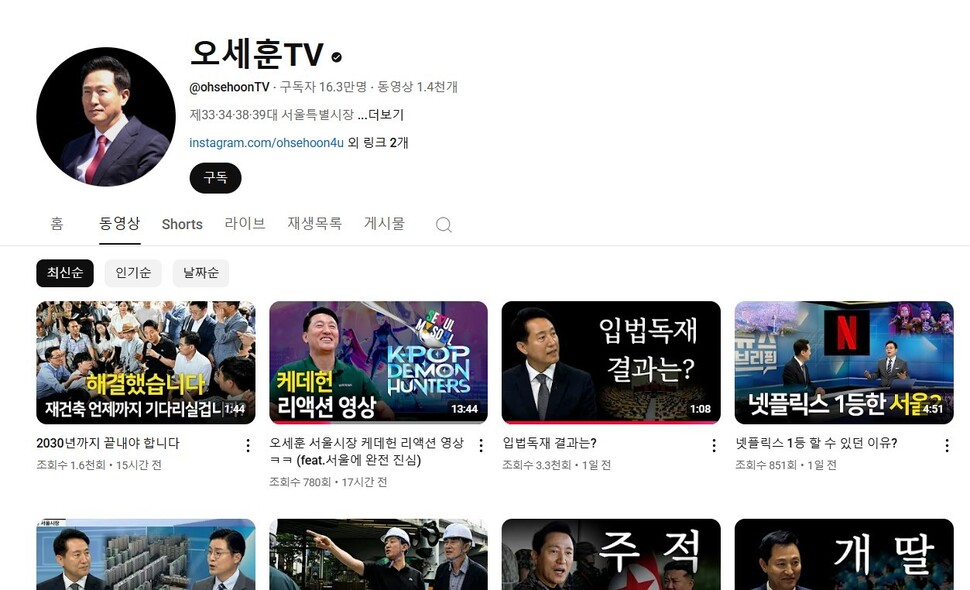970x590 pixels.
Task: Play the video 2030년까지 끝내야 합니다
Action: click(x=145, y=362)
